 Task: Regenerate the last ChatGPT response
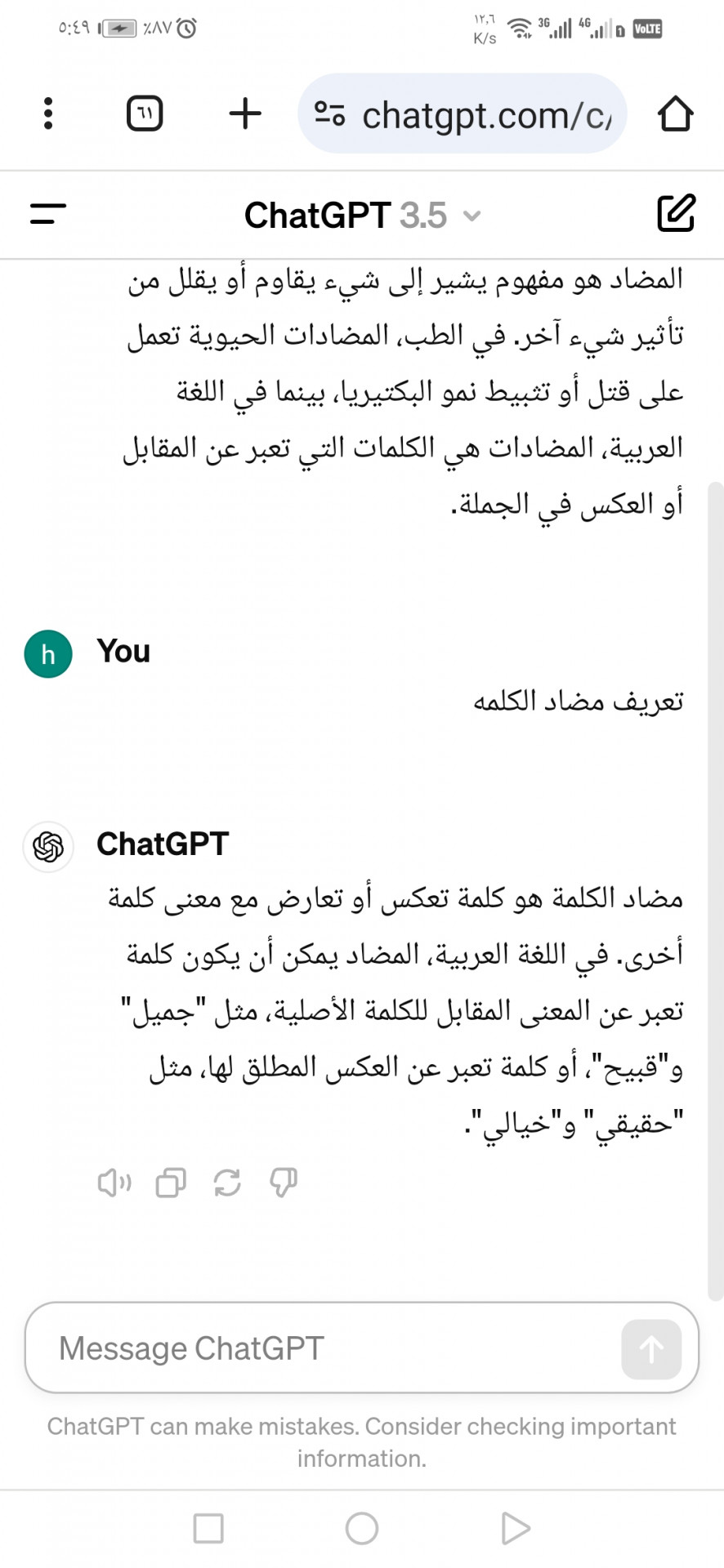coord(227,1183)
